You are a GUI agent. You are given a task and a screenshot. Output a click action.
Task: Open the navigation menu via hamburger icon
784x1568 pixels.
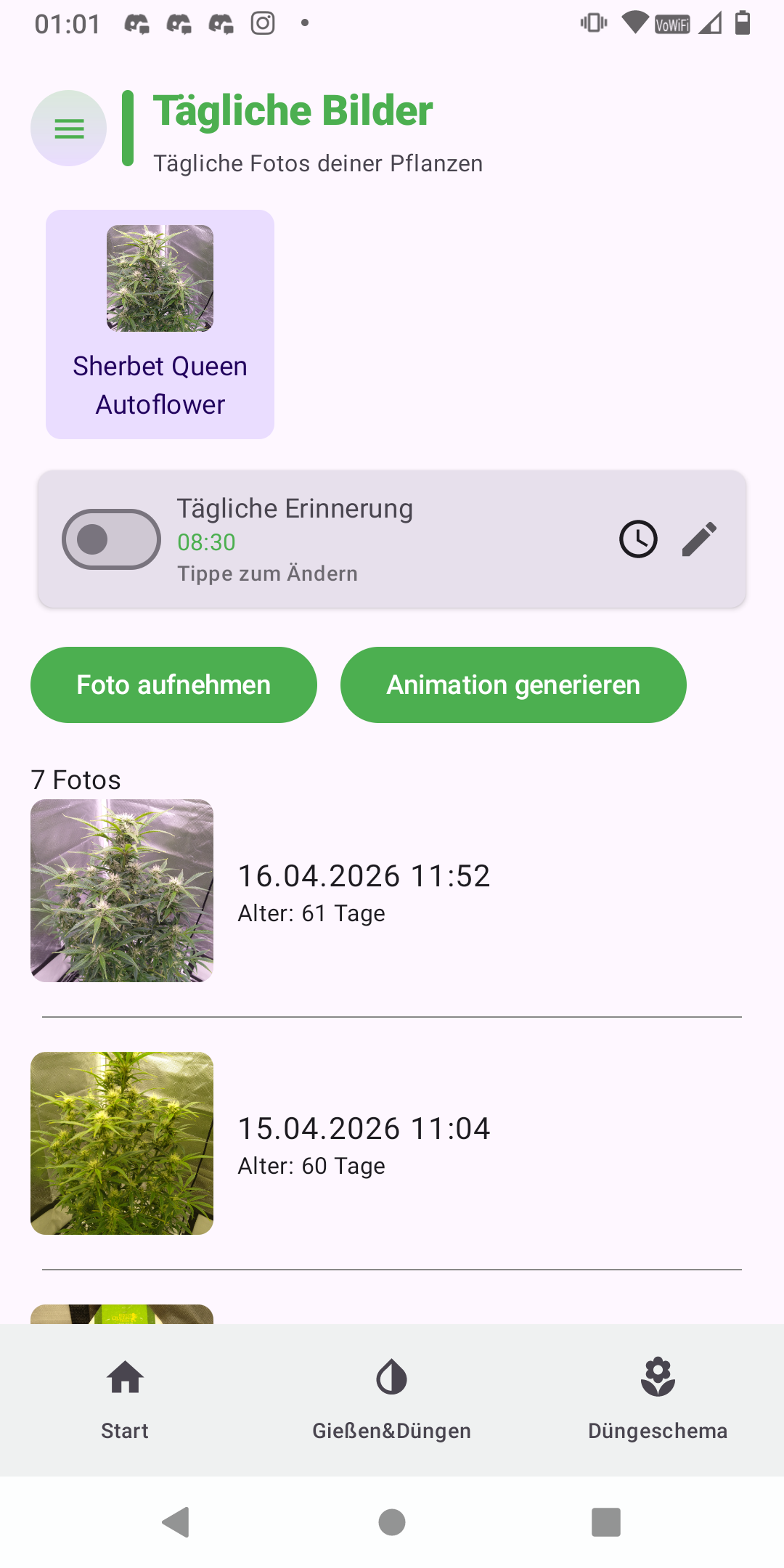pyautogui.click(x=68, y=128)
